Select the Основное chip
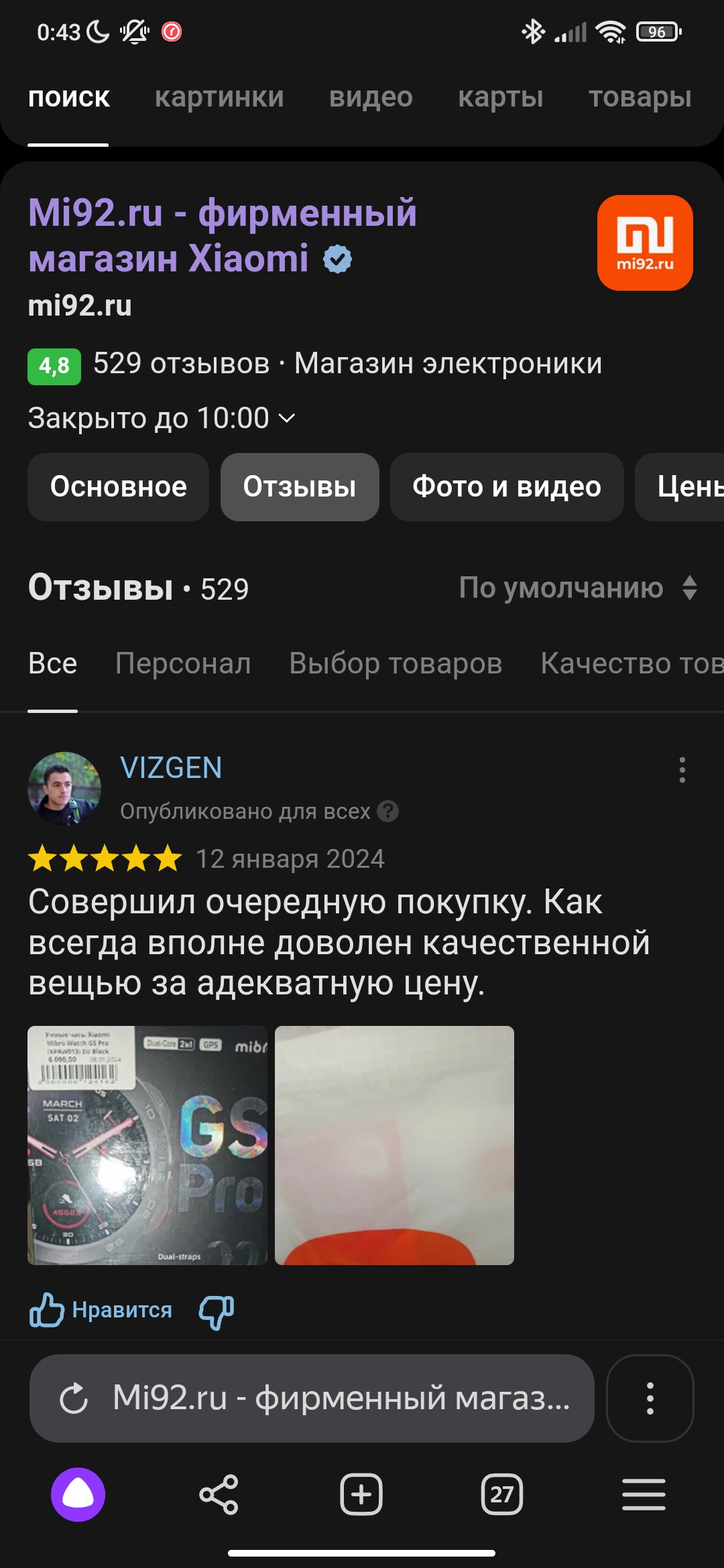724x1568 pixels. [119, 487]
